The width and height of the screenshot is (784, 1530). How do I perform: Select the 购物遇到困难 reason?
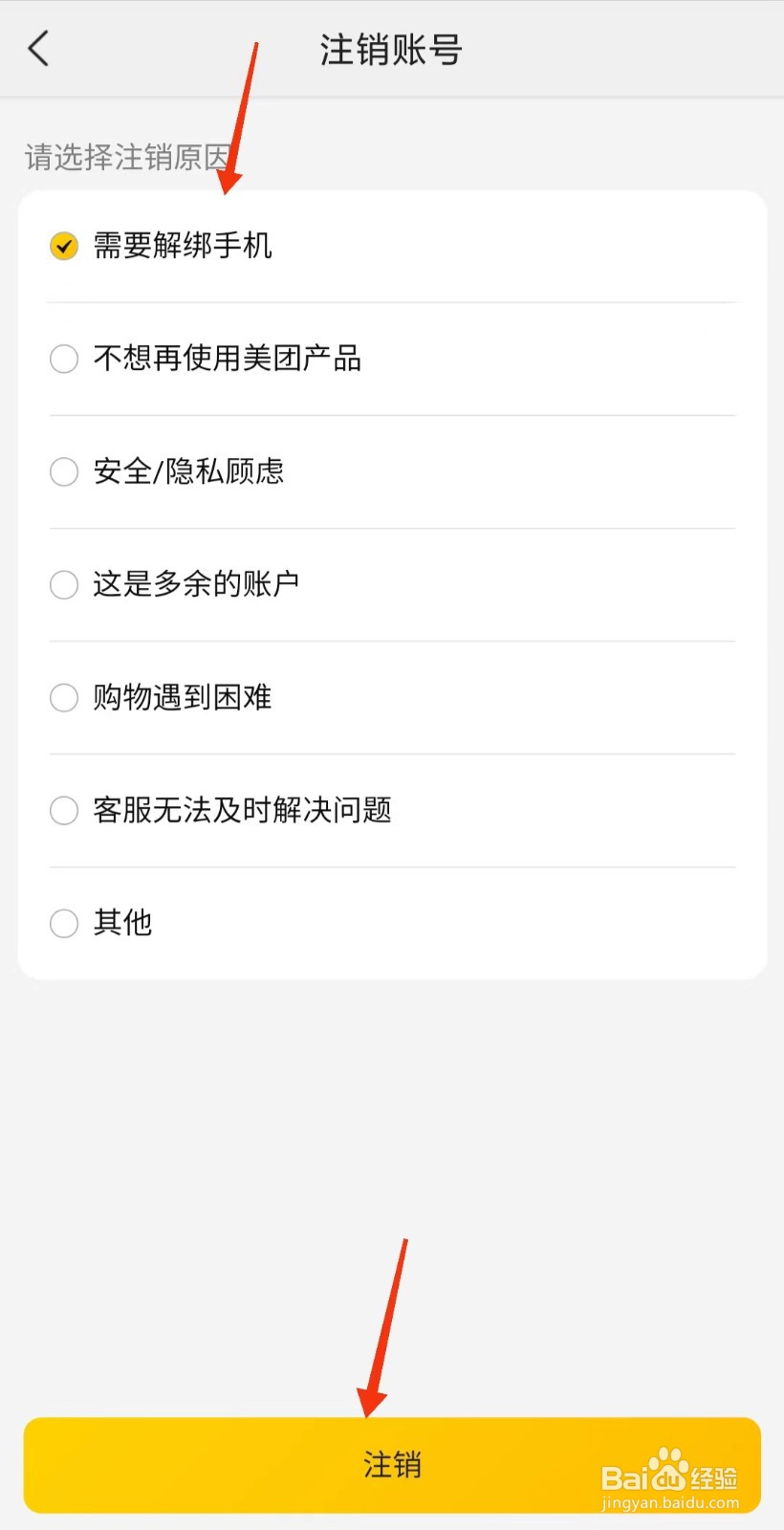[392, 697]
